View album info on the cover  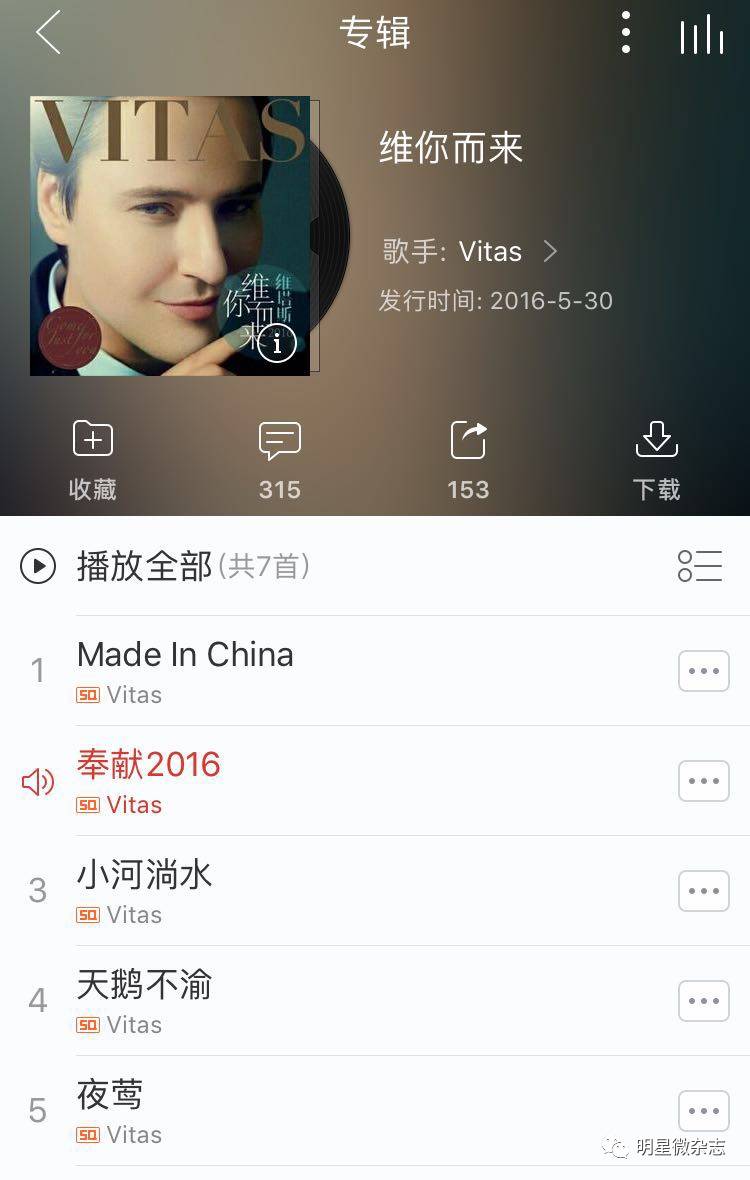click(x=277, y=344)
